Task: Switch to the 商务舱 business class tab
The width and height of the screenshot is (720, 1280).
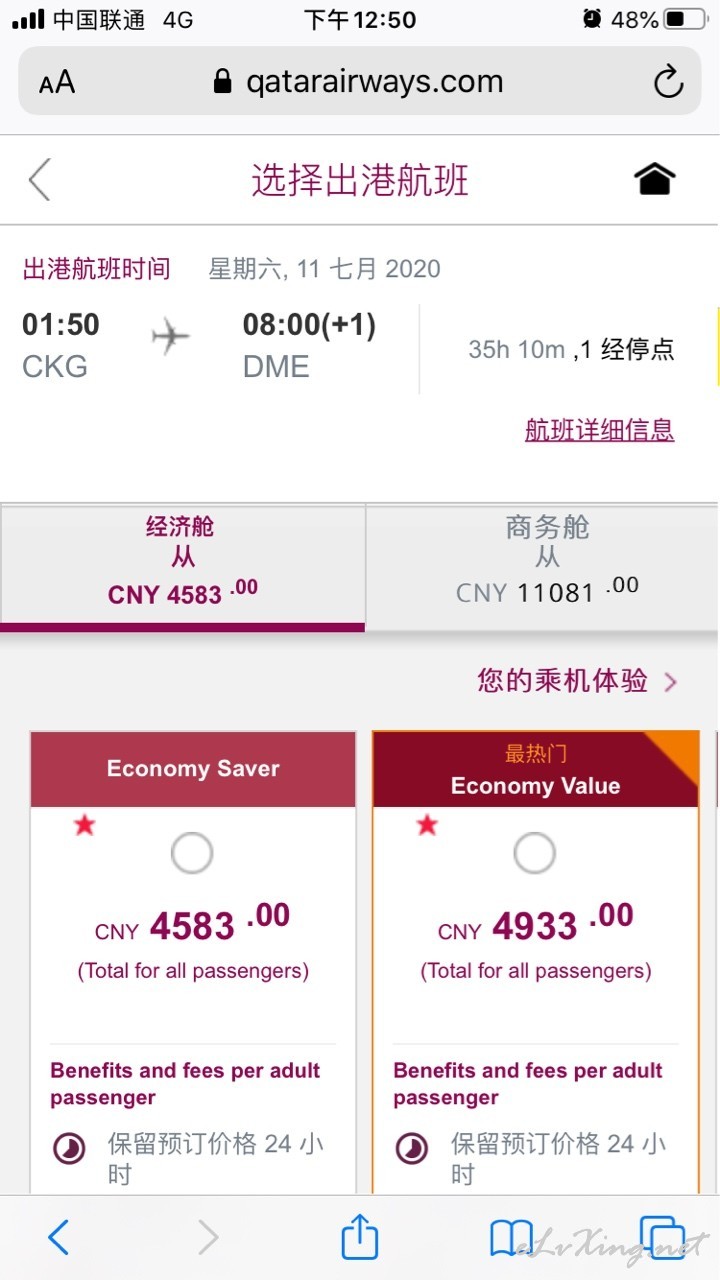Action: (x=547, y=564)
